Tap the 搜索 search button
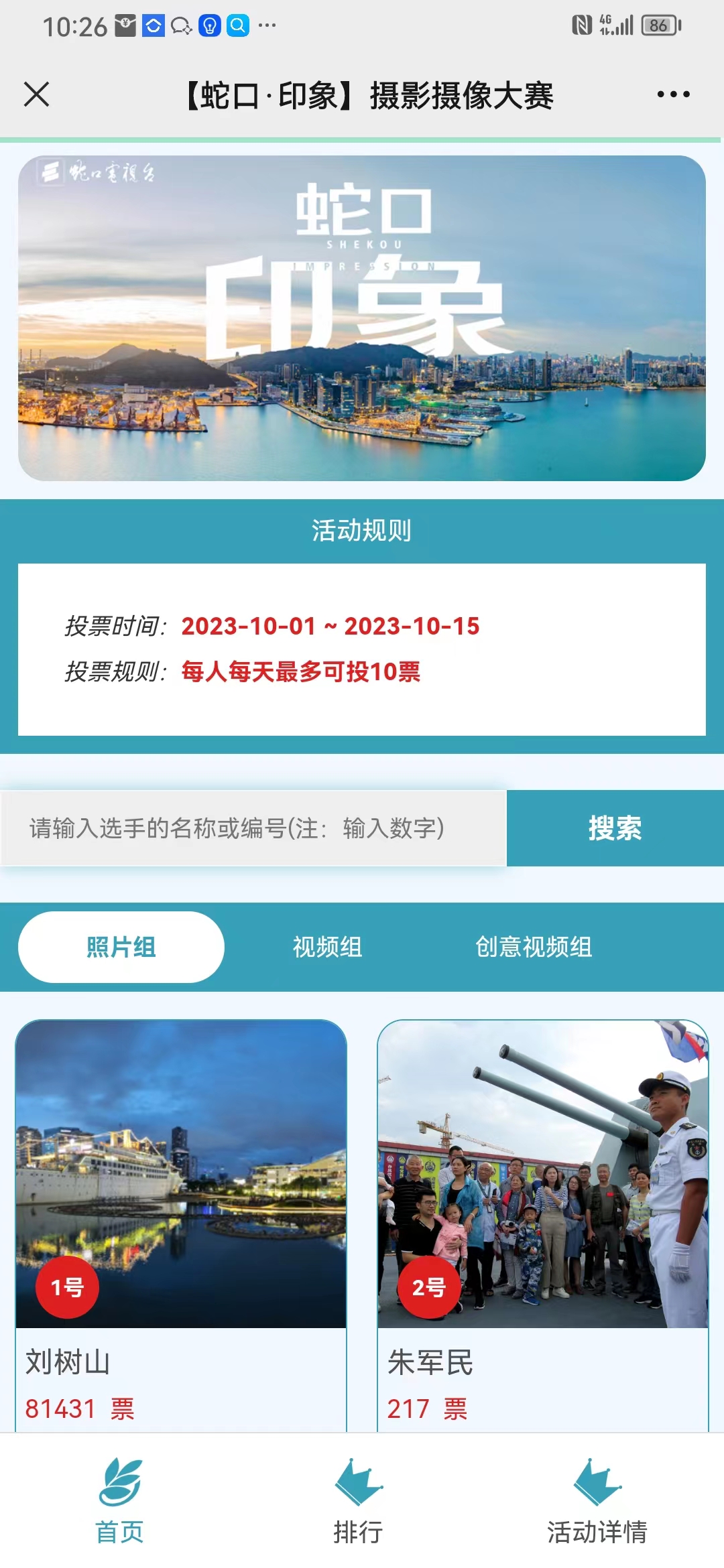The width and height of the screenshot is (724, 1568). click(x=615, y=828)
